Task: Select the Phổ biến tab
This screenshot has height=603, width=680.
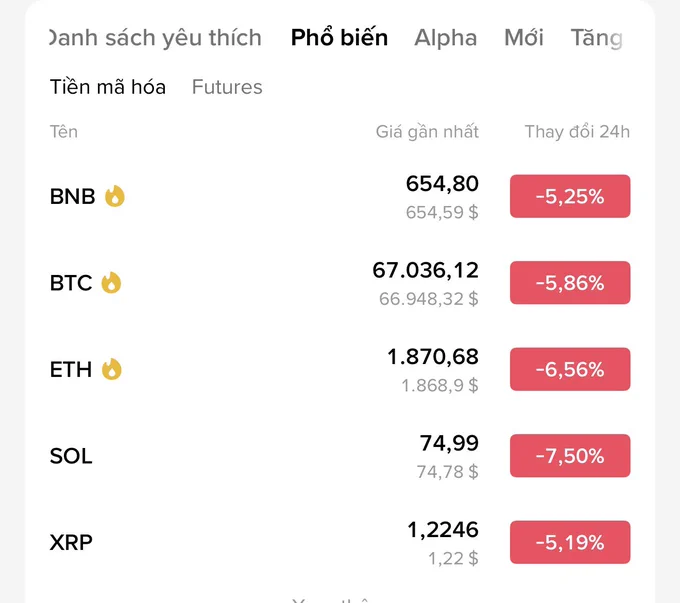Action: point(339,37)
